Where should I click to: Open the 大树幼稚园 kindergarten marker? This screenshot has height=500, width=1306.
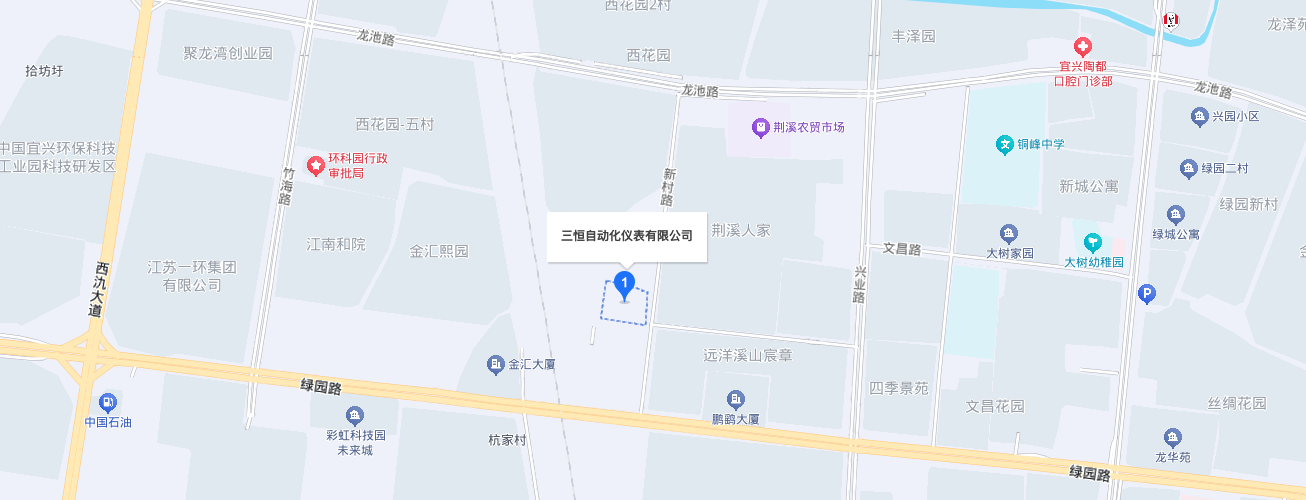coord(1094,242)
